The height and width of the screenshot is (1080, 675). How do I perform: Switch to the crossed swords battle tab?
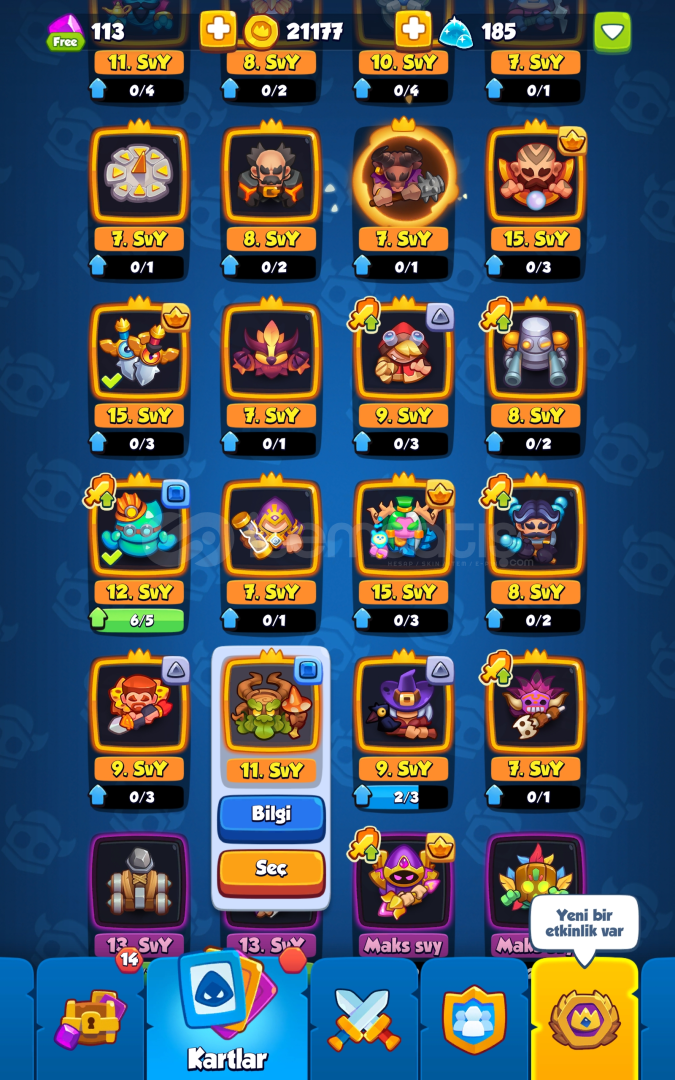pos(364,1019)
